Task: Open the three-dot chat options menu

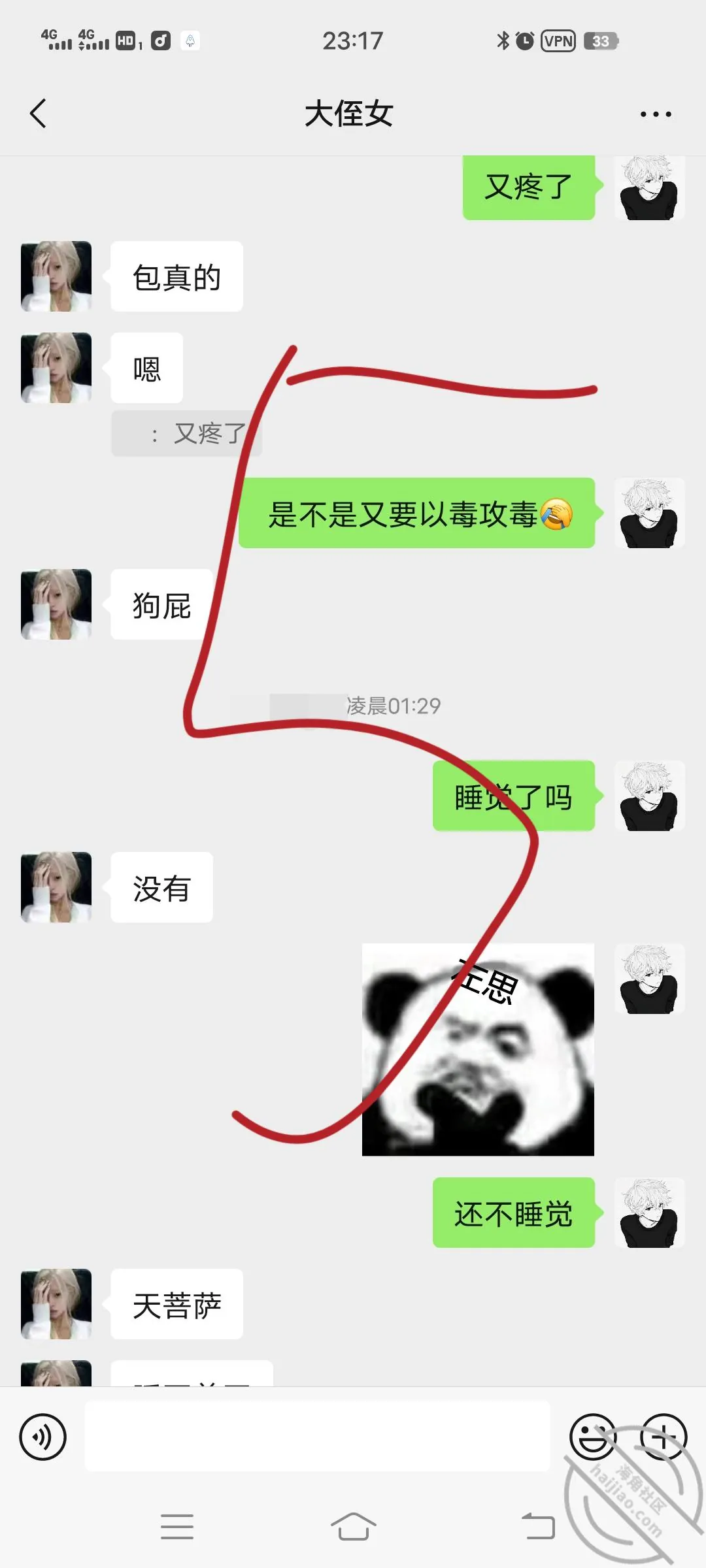Action: (x=656, y=114)
